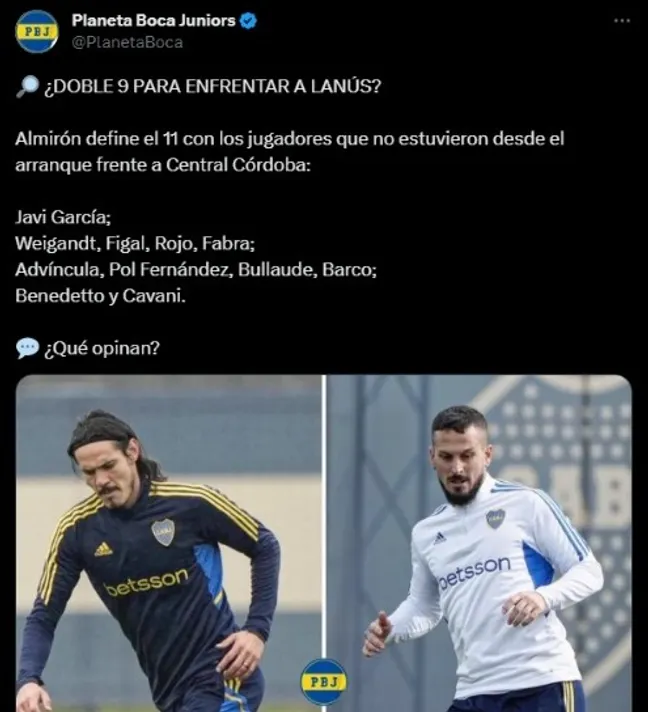Open Planeta Boca Juniors profile avatar
Screen dimensions: 648x712
36,31
